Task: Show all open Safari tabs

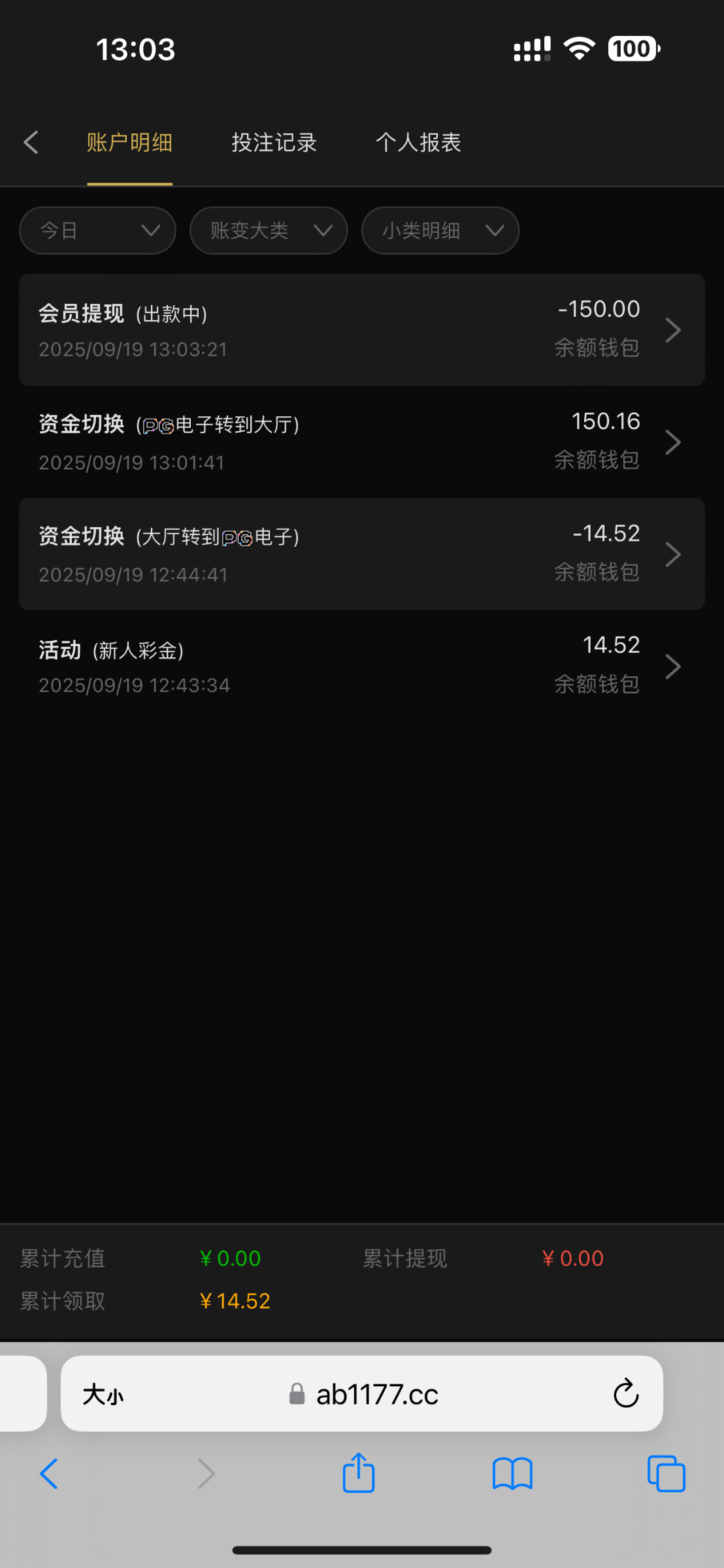Action: tap(666, 1473)
